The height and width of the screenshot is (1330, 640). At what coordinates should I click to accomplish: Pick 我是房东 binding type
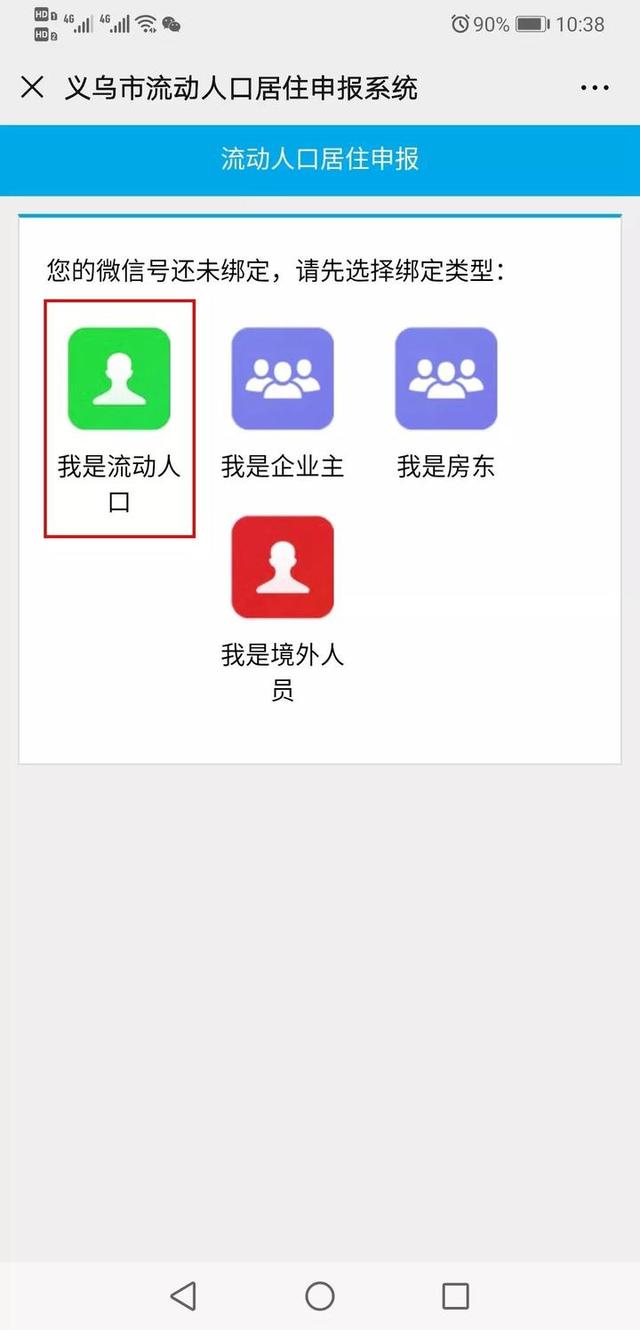[x=446, y=404]
